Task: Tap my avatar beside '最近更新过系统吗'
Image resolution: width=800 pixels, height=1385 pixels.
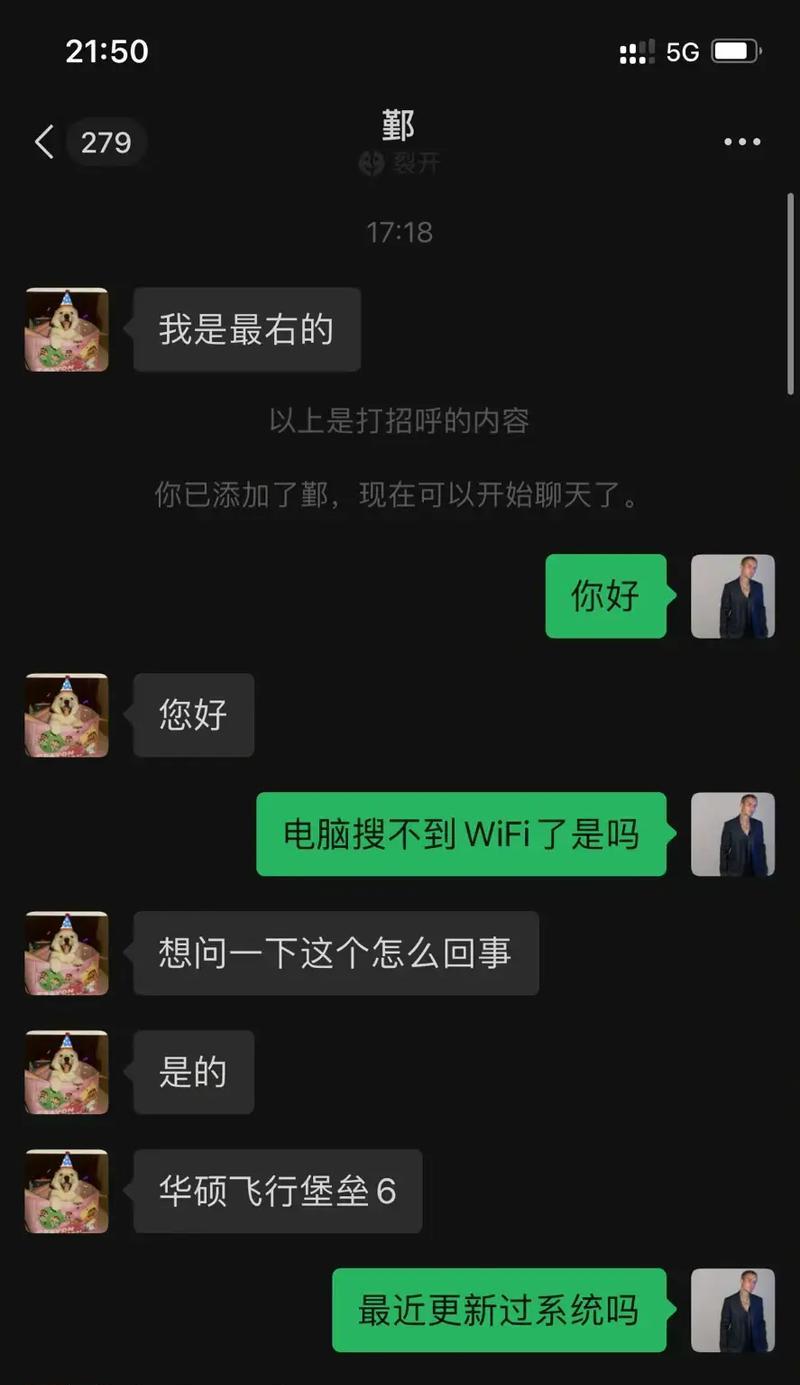Action: point(733,1311)
